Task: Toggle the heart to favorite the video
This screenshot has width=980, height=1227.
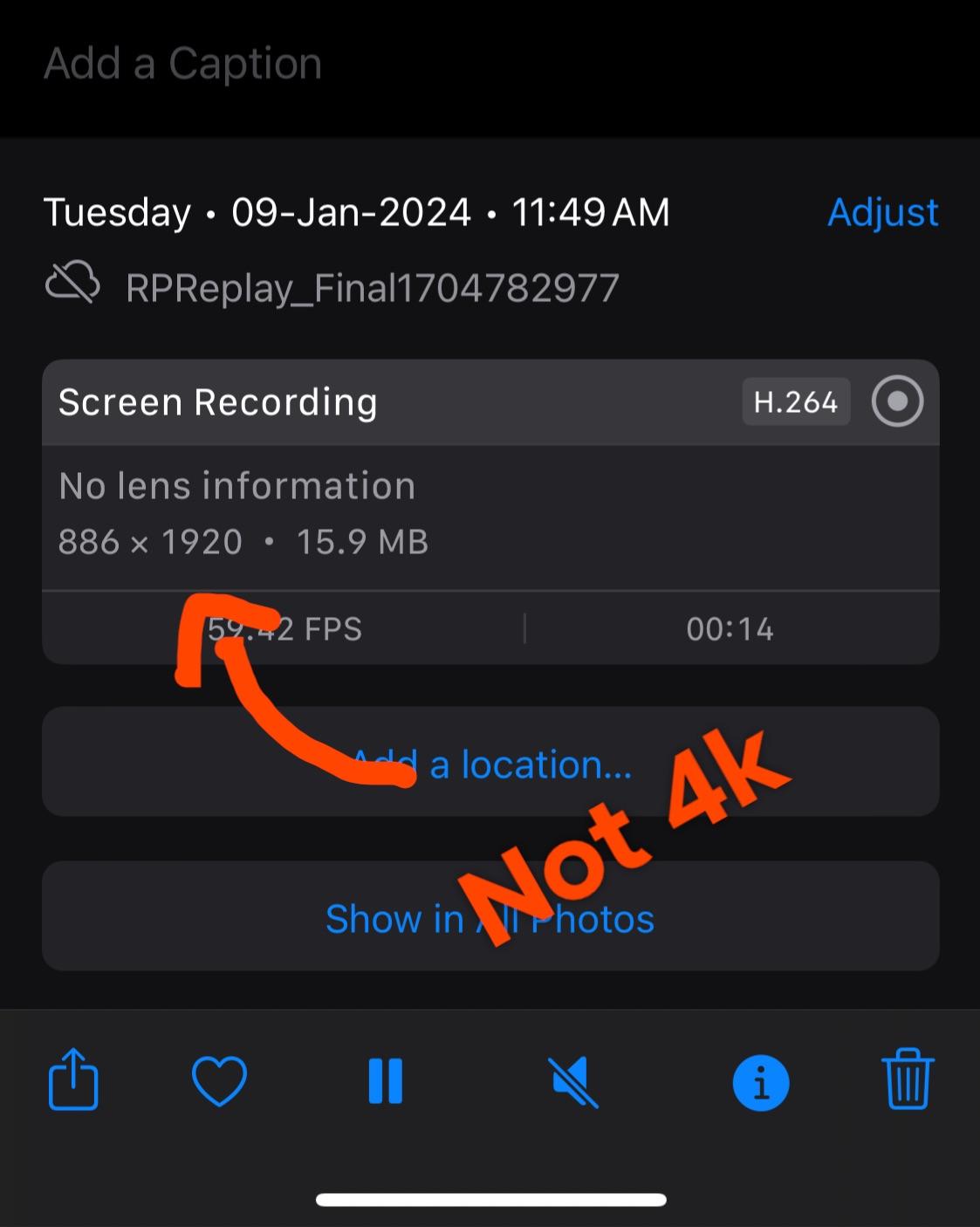Action: pyautogui.click(x=219, y=1081)
